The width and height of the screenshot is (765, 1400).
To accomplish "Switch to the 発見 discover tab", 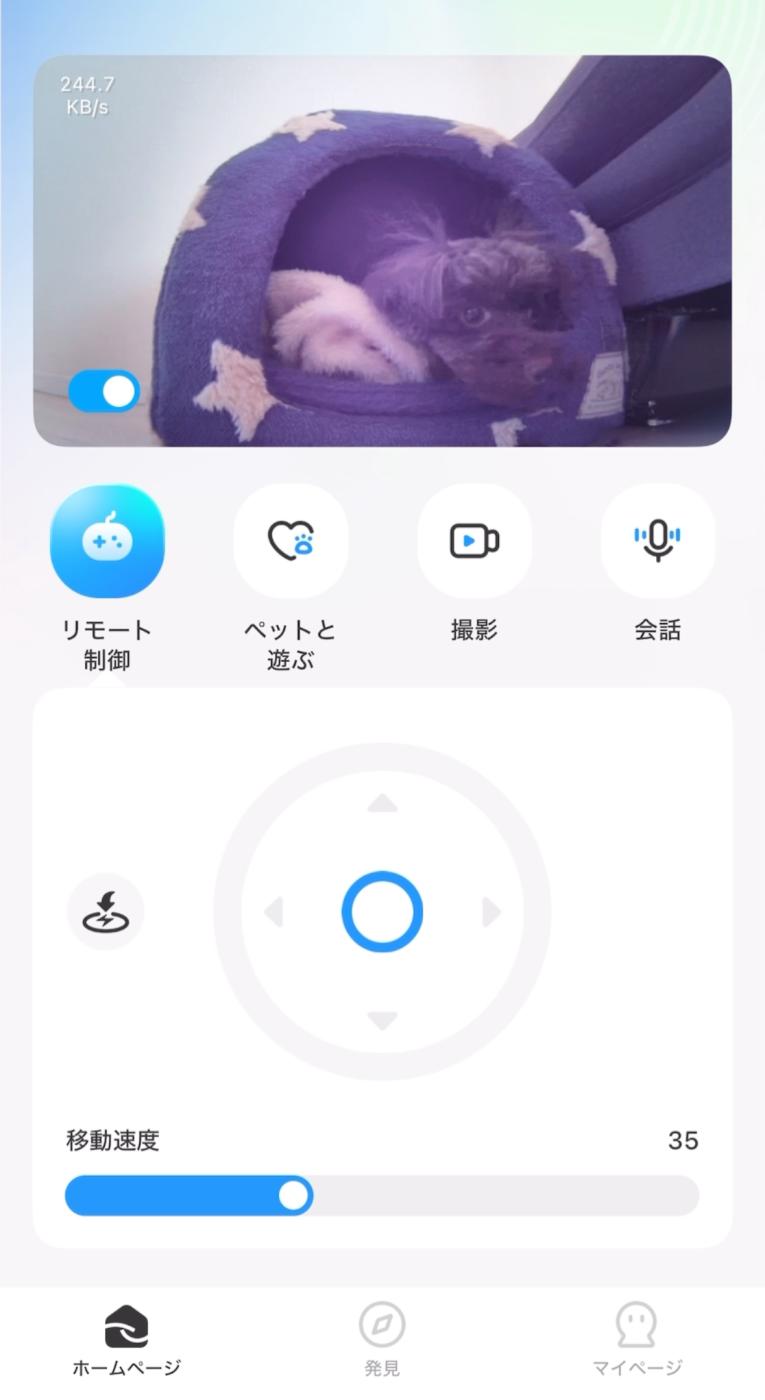I will point(382,1342).
